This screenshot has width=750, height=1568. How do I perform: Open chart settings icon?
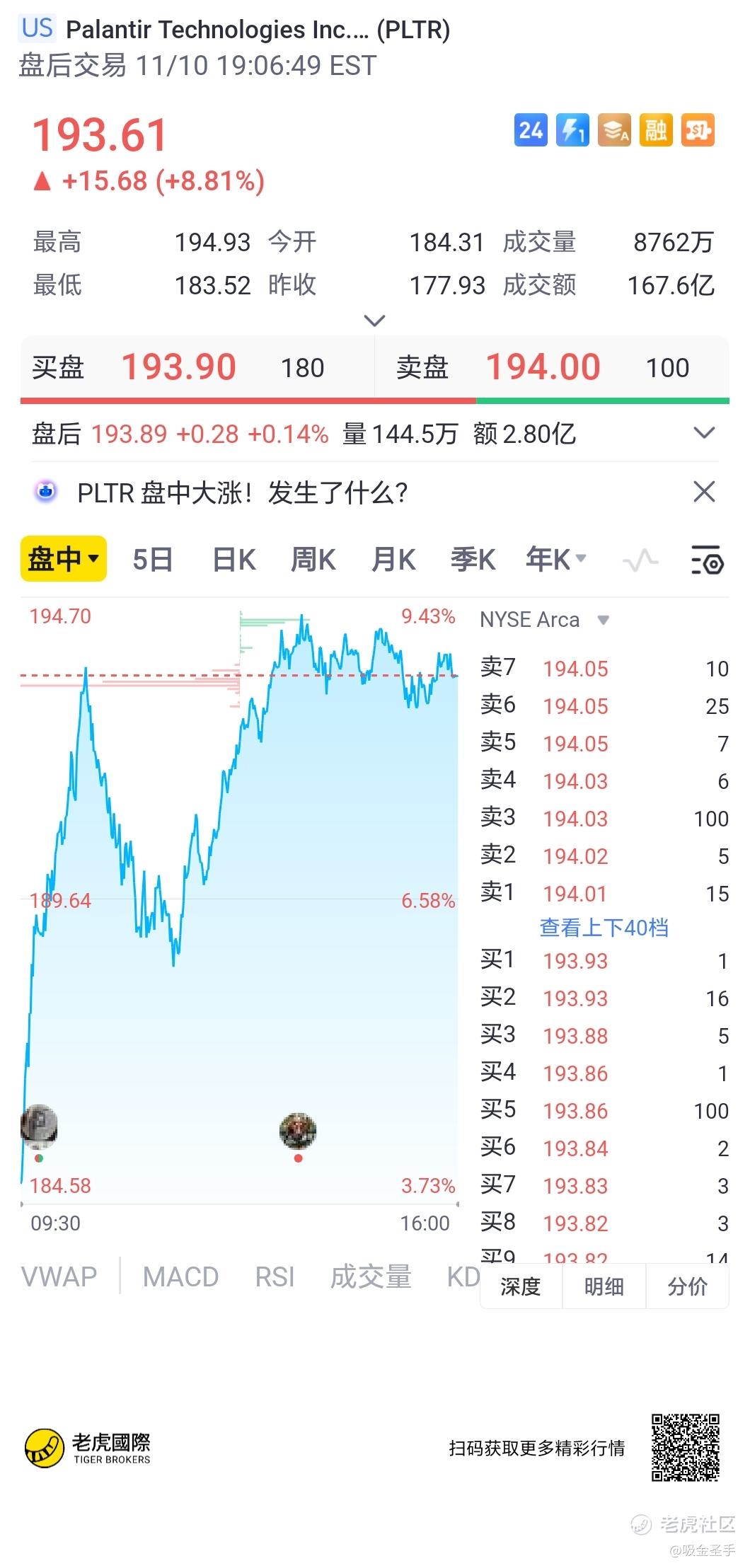706,560
